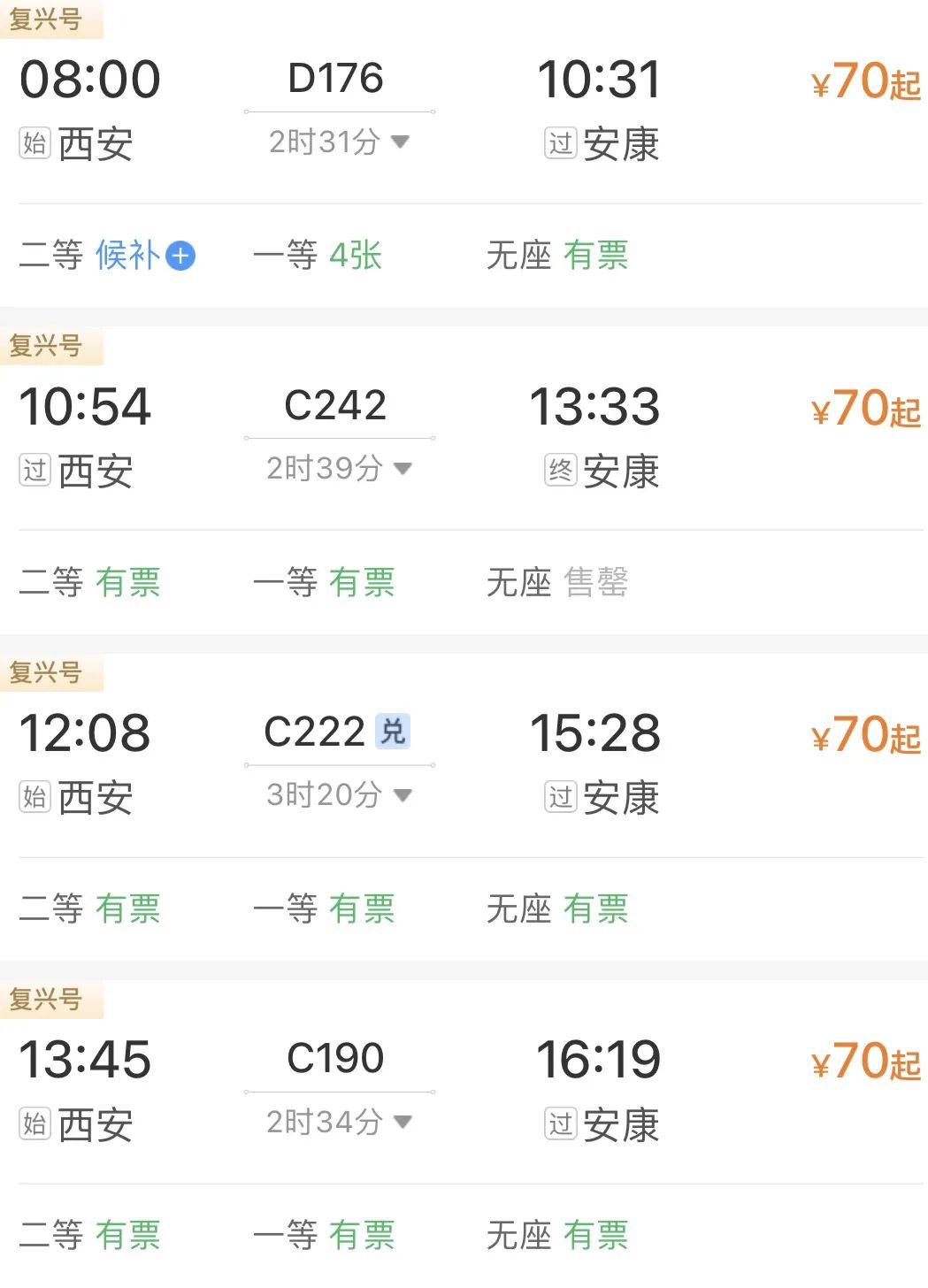
Task: Open train C242 departing at 10:54
Action: [x=335, y=406]
